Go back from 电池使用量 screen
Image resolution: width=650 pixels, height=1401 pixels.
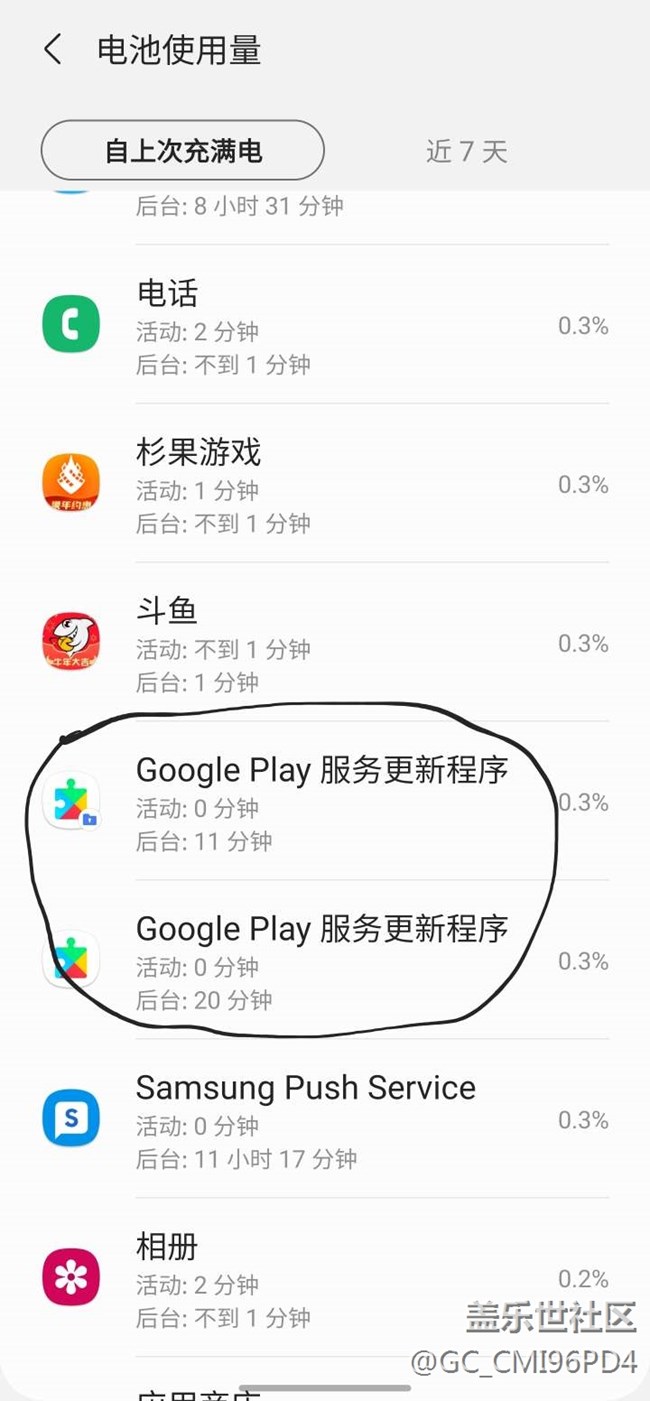coord(53,49)
